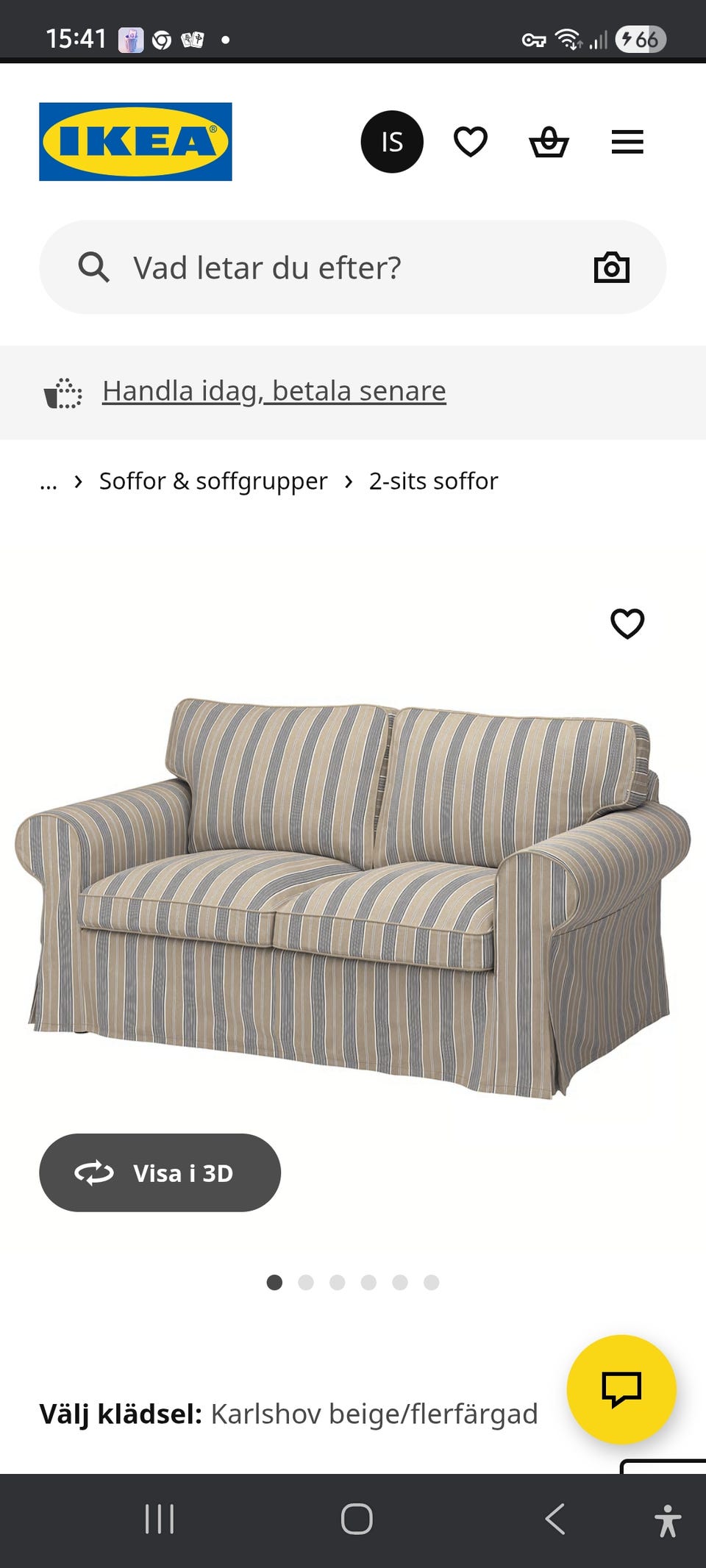Open your favorites list via the heart icon
The image size is (706, 1568).
click(471, 141)
